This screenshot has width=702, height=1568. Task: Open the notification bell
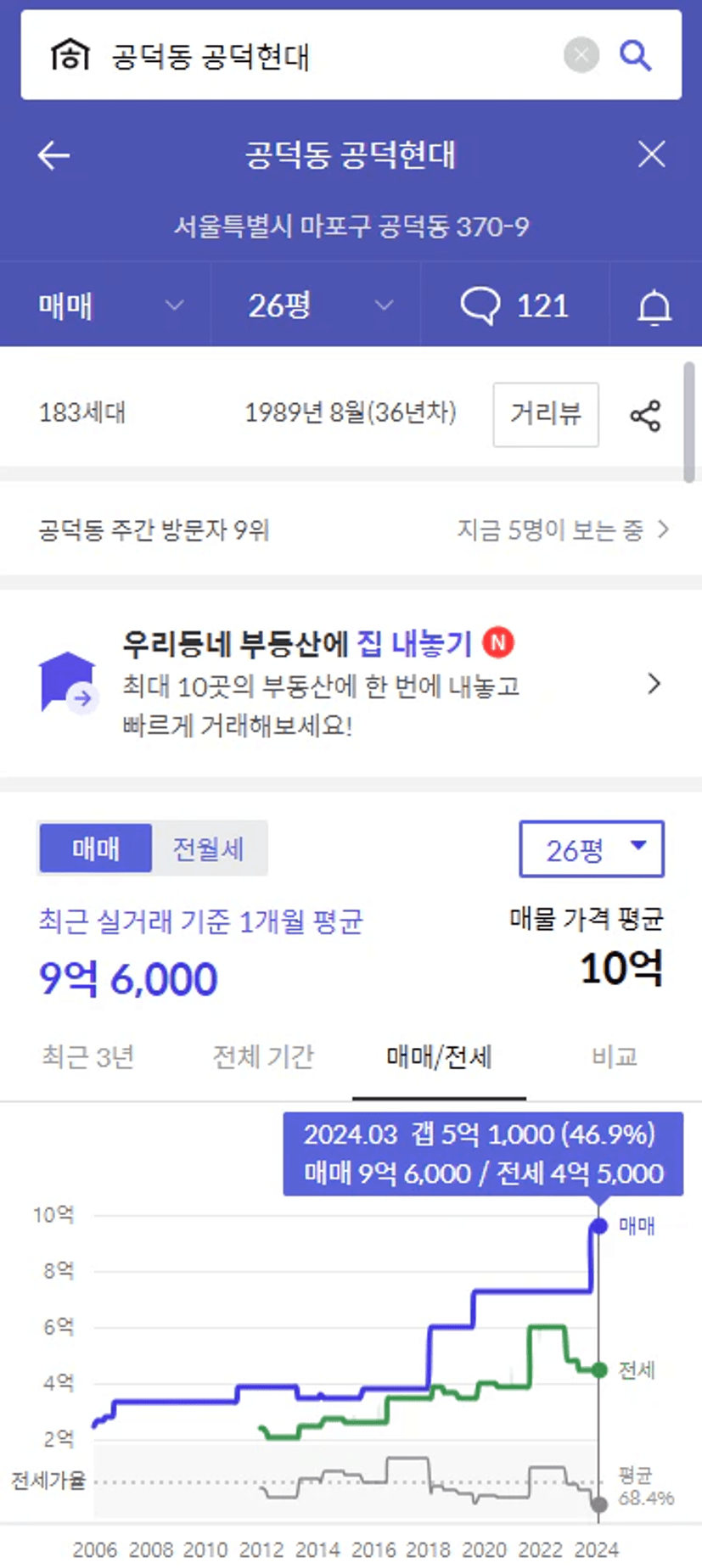654,306
